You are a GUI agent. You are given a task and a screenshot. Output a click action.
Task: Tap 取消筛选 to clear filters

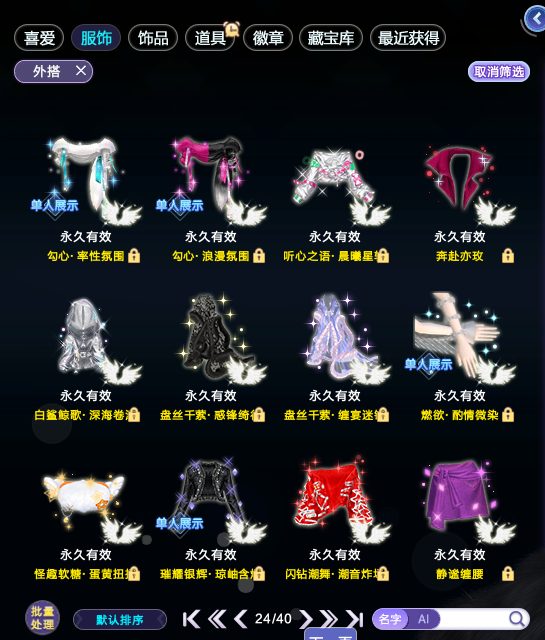(499, 72)
